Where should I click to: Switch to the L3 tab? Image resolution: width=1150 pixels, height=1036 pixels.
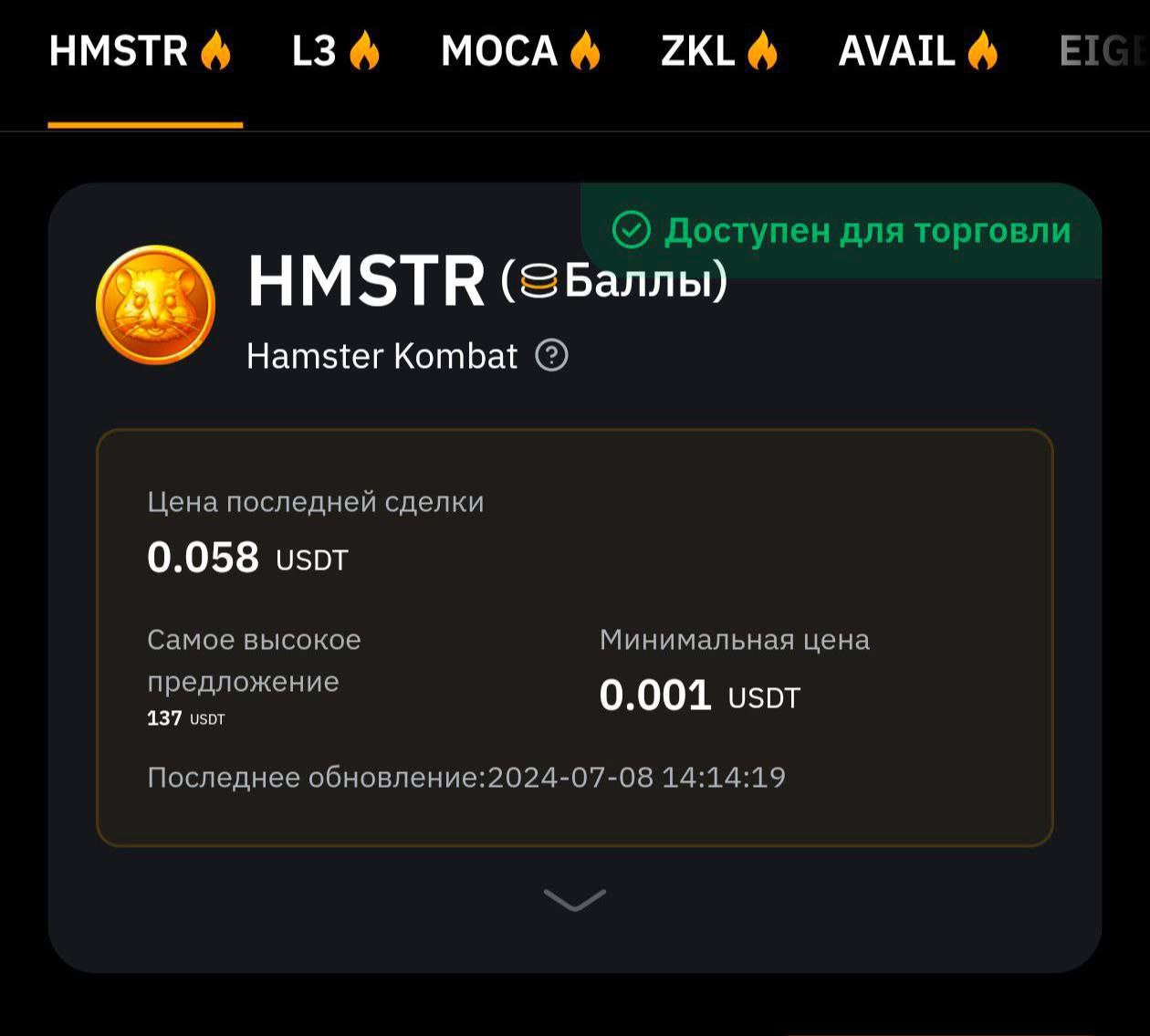tap(334, 51)
